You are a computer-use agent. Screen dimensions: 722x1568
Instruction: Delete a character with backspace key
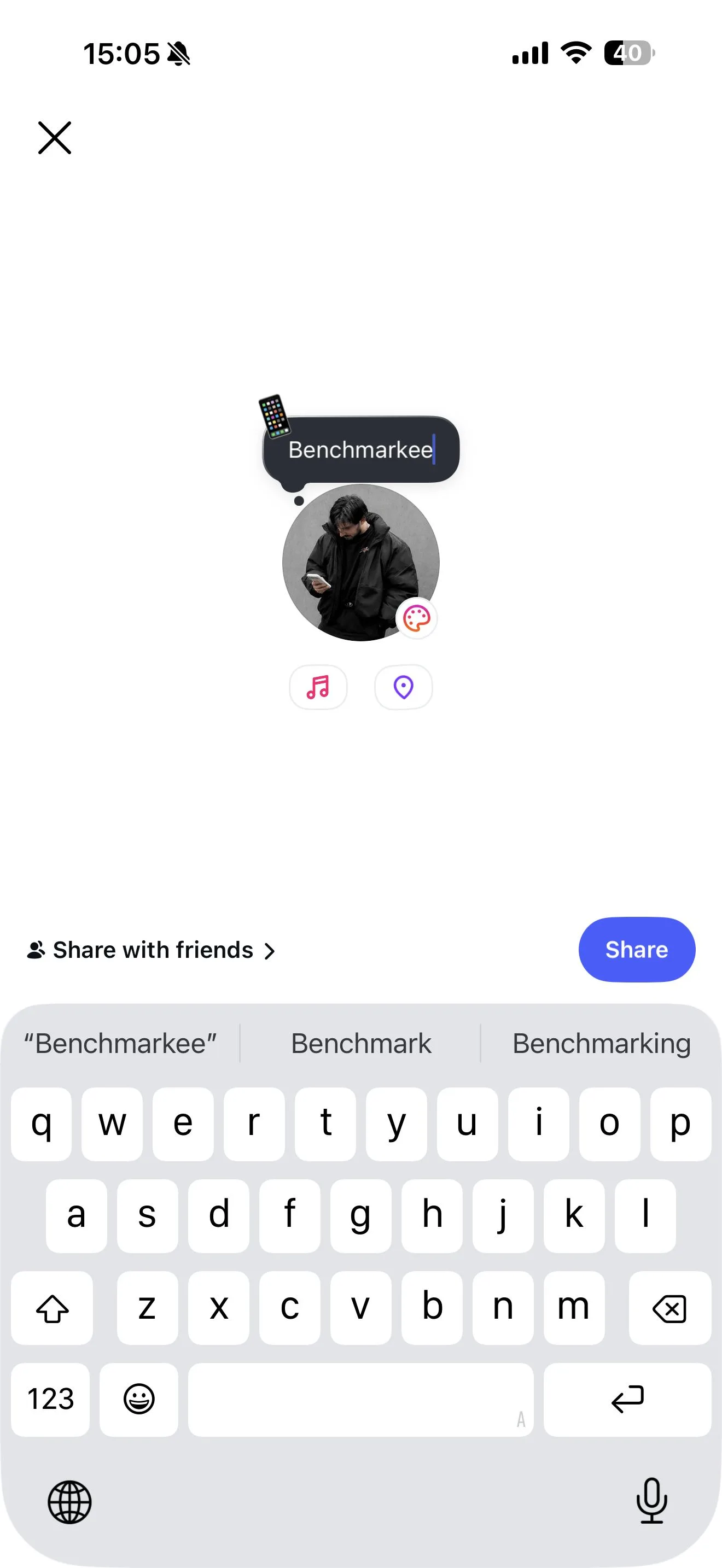pyautogui.click(x=669, y=1308)
